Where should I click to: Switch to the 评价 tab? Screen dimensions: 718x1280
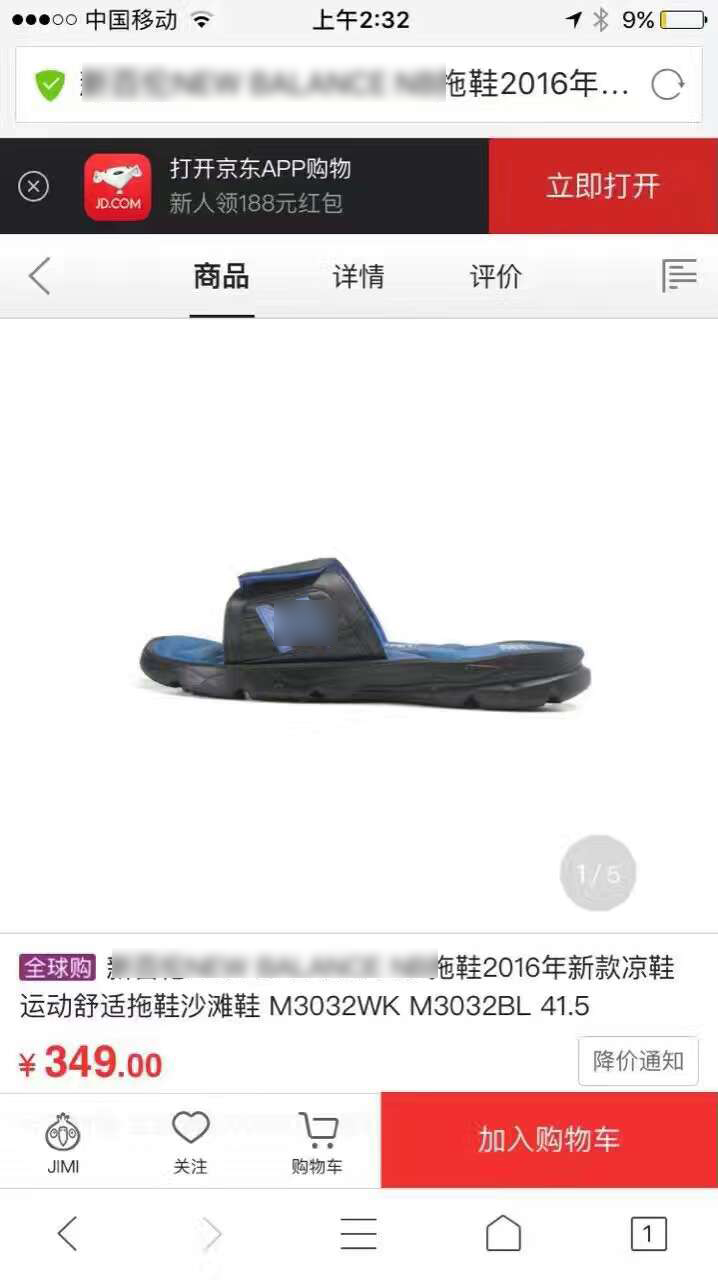coord(496,276)
